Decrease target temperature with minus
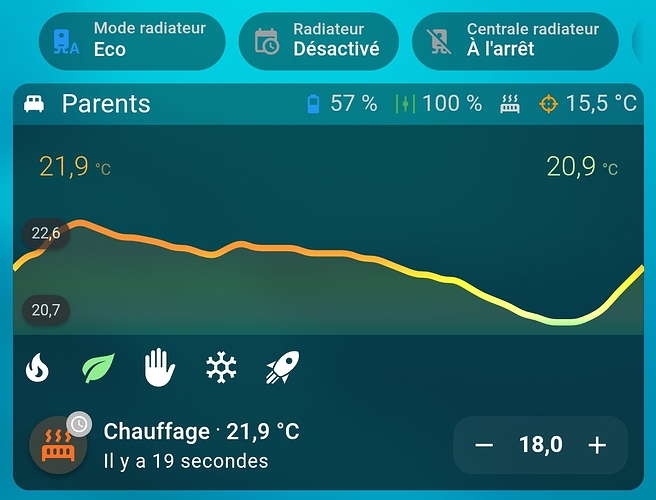Screen dimensions: 656x500 485,445
